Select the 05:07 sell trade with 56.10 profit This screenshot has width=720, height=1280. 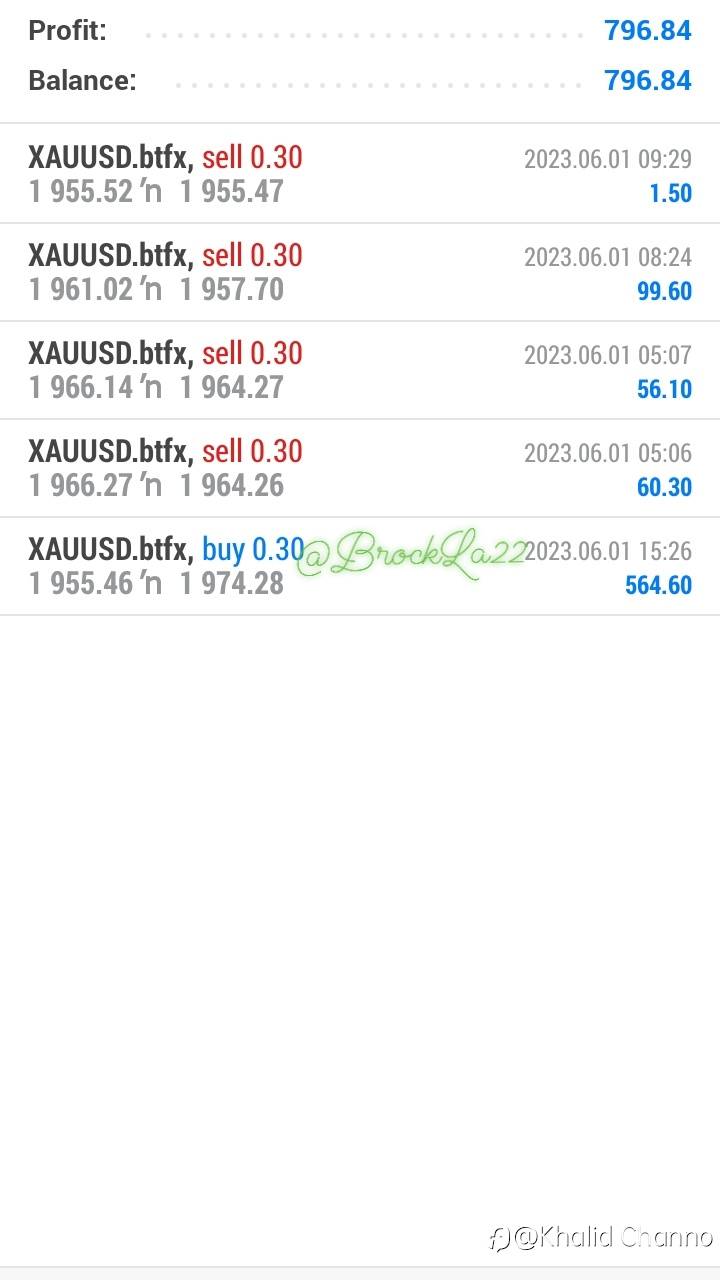point(360,370)
